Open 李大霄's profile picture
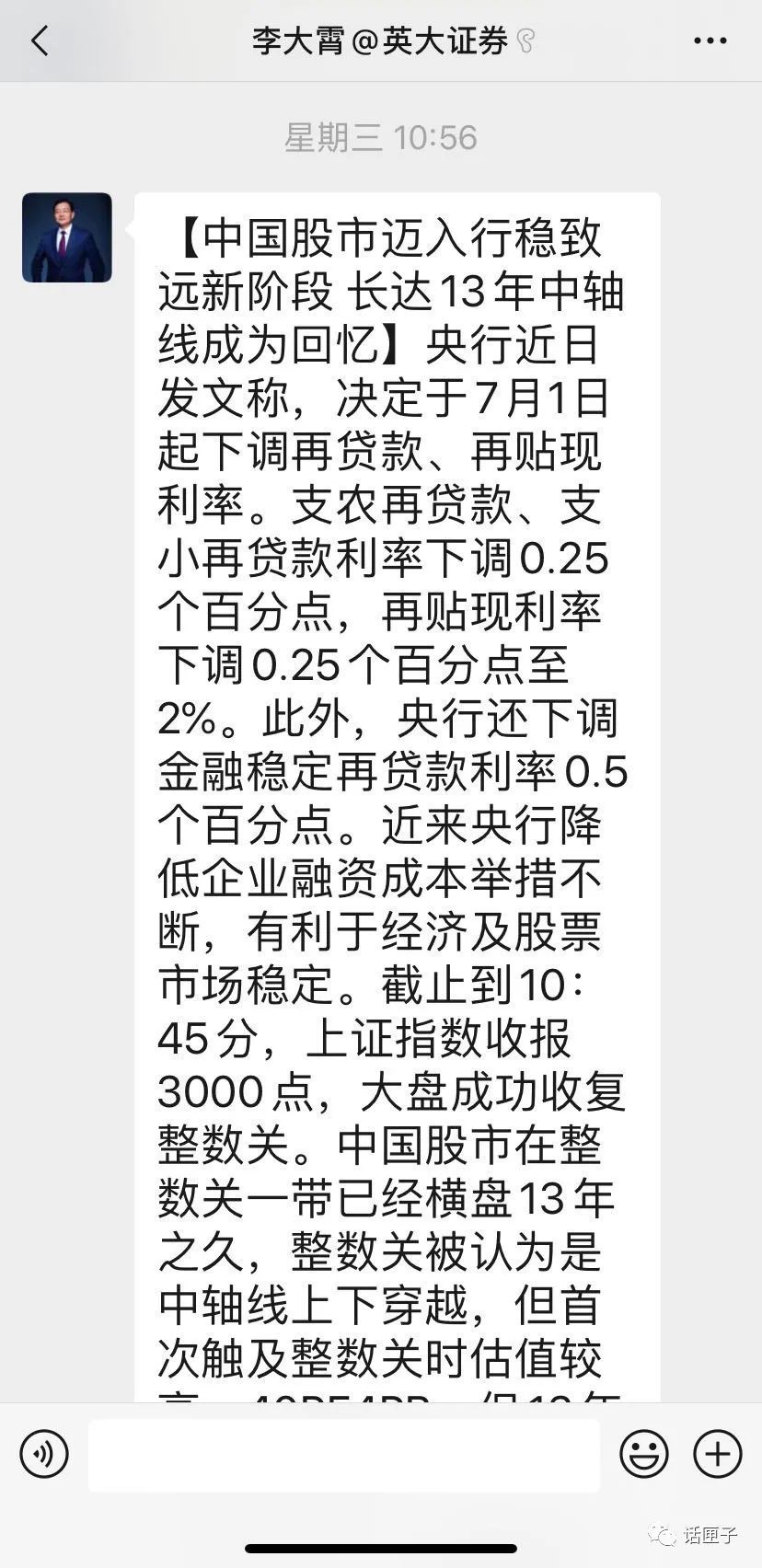This screenshot has height=1568, width=762. pos(67,237)
